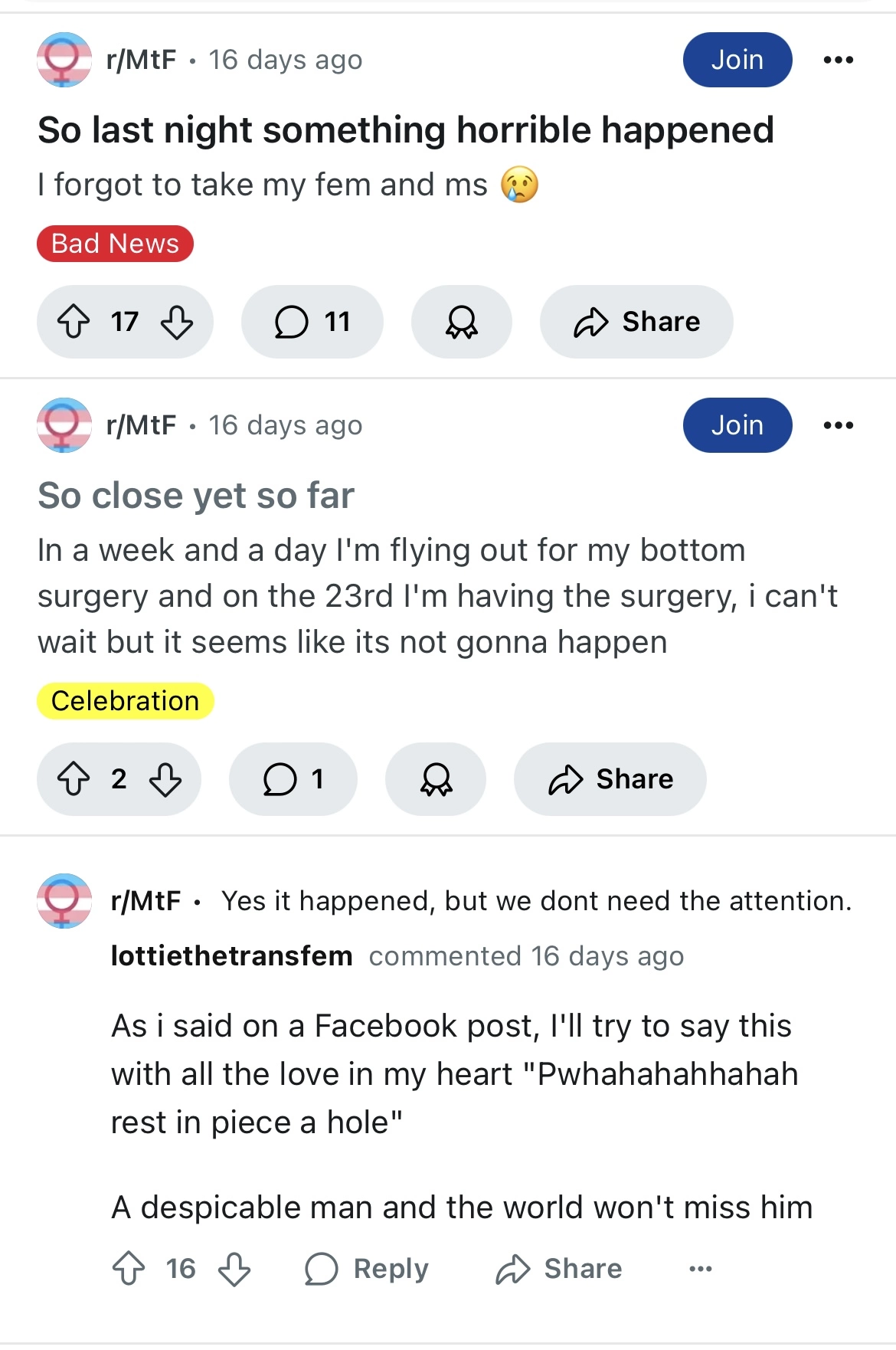This screenshot has height=1350, width=896.
Task: Share the horrible happened post
Action: pyautogui.click(x=636, y=322)
